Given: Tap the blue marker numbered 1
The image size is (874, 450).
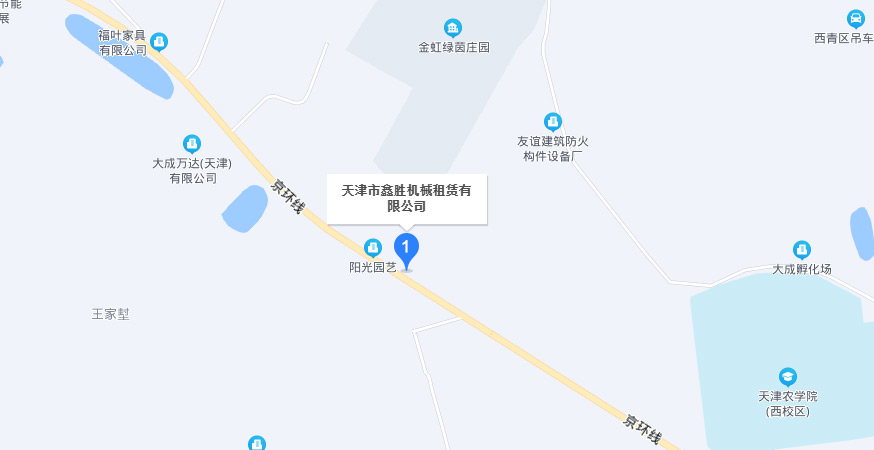Looking at the screenshot, I should pos(406,248).
